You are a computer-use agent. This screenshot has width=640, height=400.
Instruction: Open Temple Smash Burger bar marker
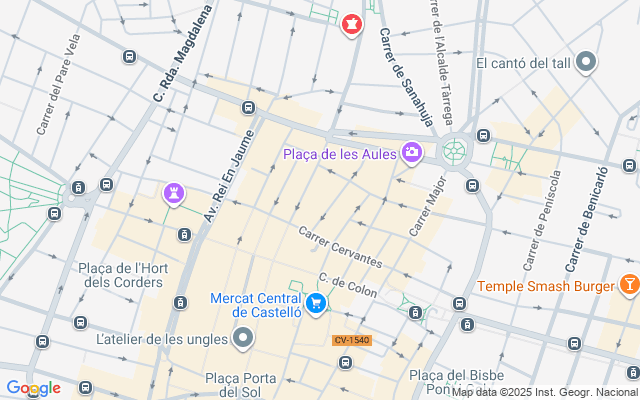tap(630, 284)
